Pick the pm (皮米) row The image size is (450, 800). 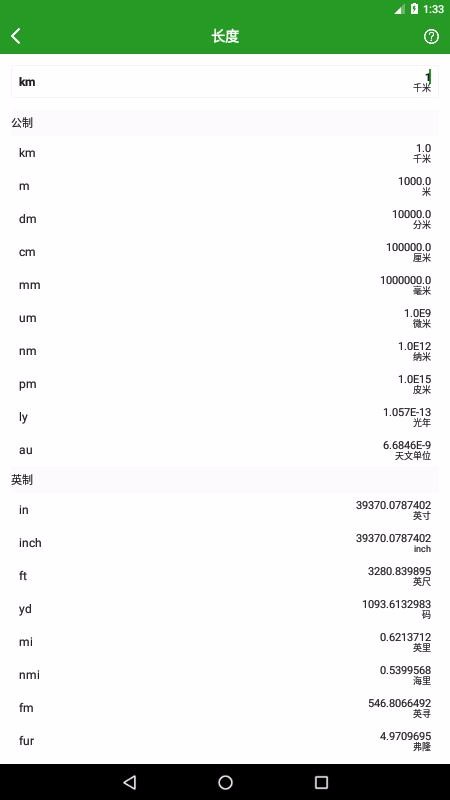[225, 384]
